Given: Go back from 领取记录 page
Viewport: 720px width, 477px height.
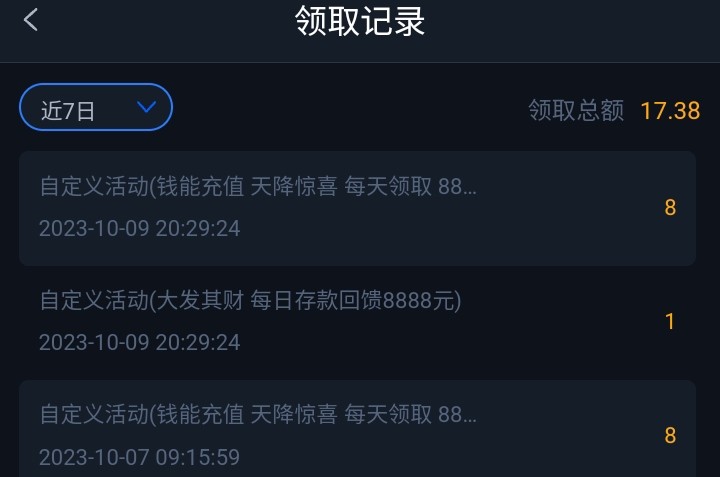Looking at the screenshot, I should click(x=31, y=20).
